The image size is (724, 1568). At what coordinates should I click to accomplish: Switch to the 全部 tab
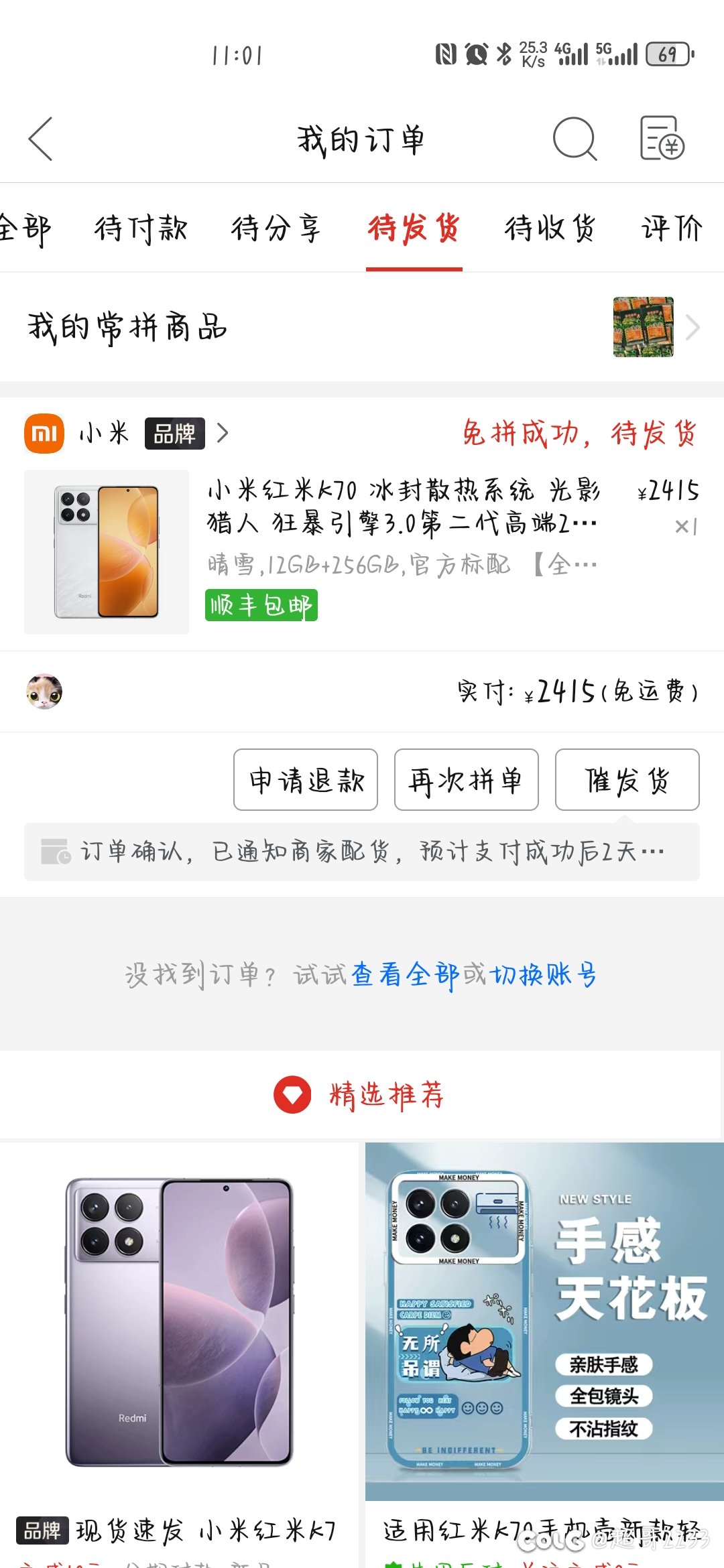[x=25, y=229]
